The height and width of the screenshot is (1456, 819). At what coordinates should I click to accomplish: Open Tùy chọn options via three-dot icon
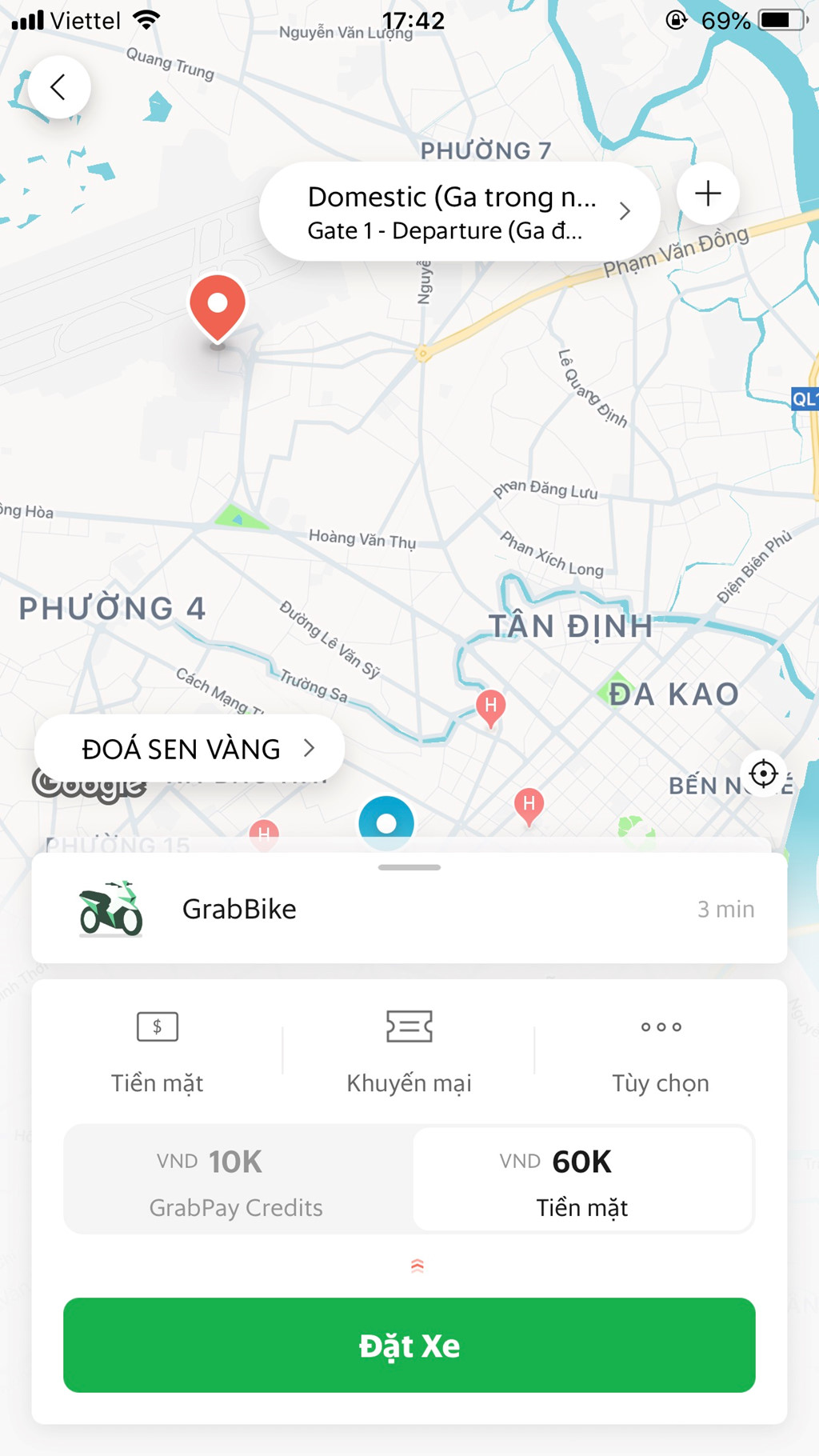[x=661, y=1027]
